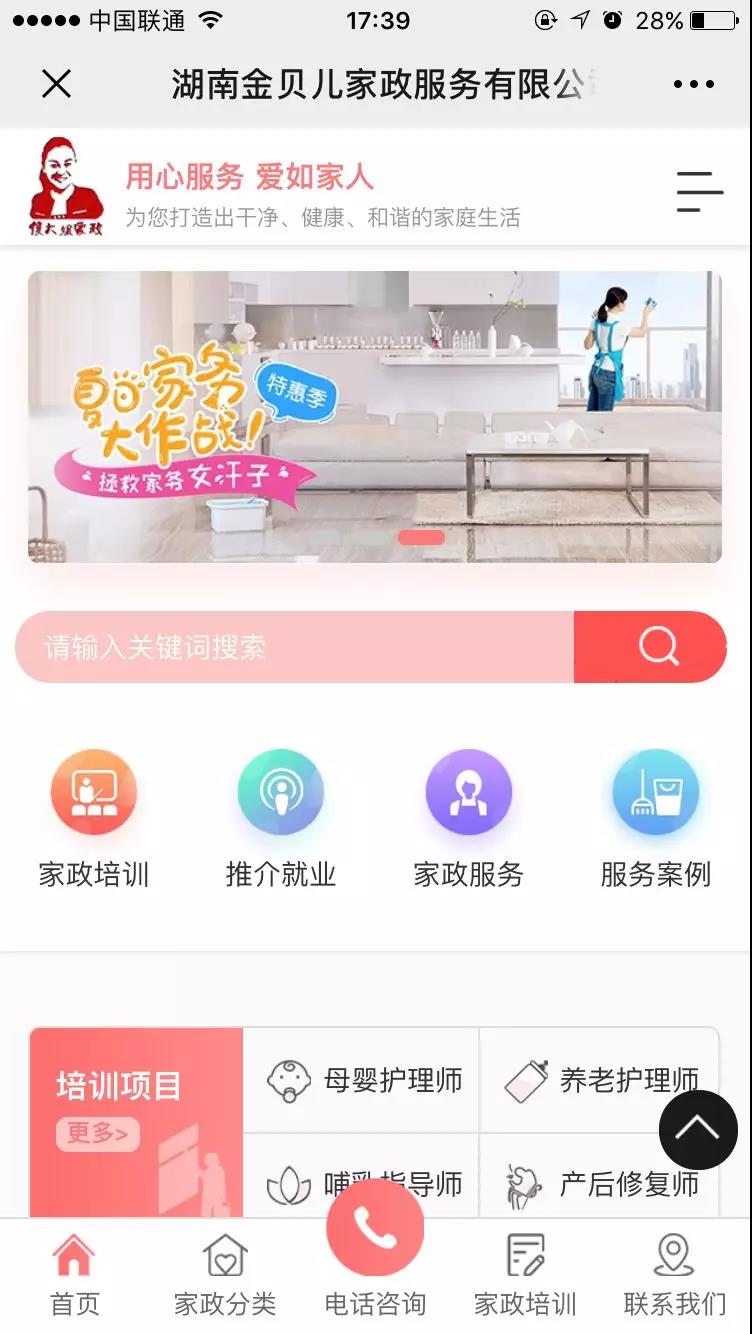
Task: Switch to the 家政分类 tab
Action: click(225, 1276)
